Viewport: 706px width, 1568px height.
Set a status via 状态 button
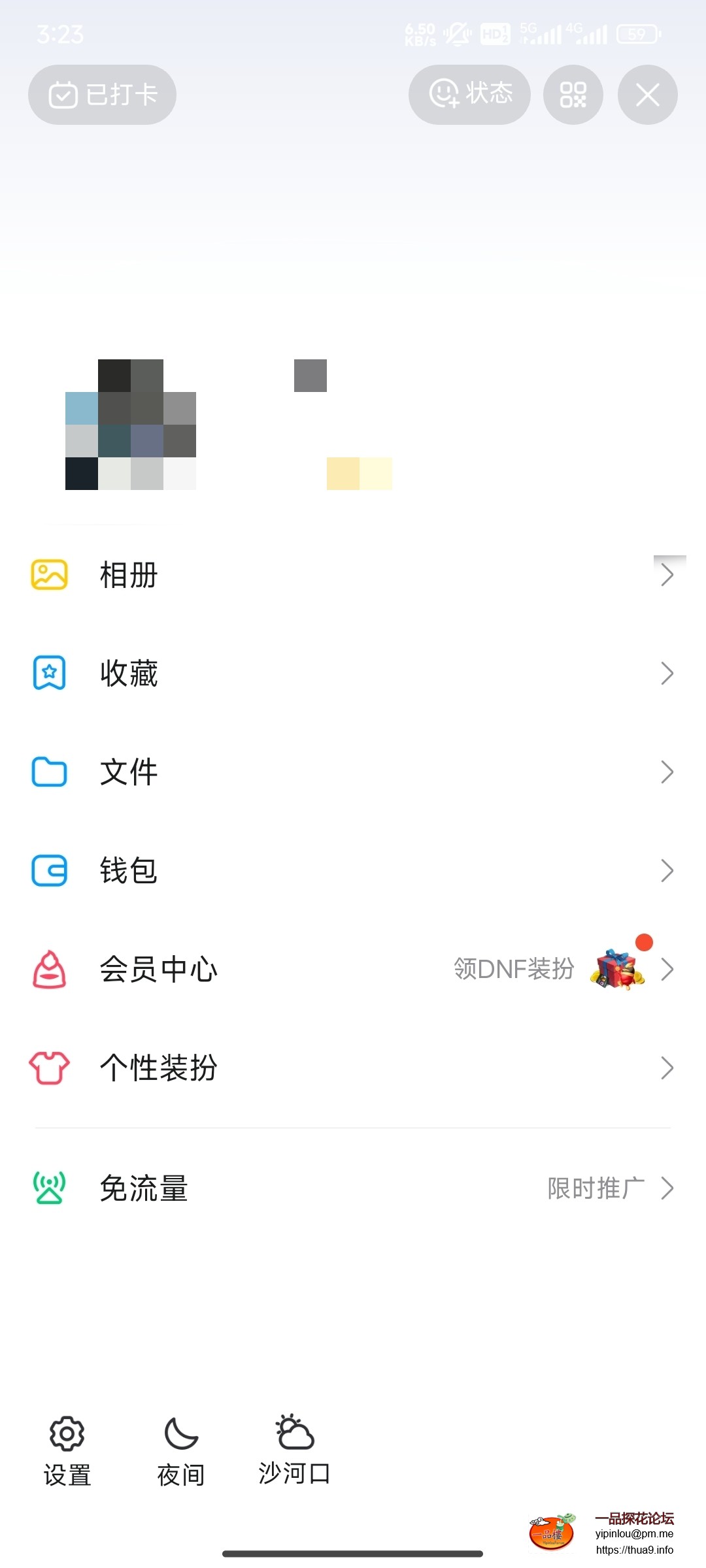point(469,95)
